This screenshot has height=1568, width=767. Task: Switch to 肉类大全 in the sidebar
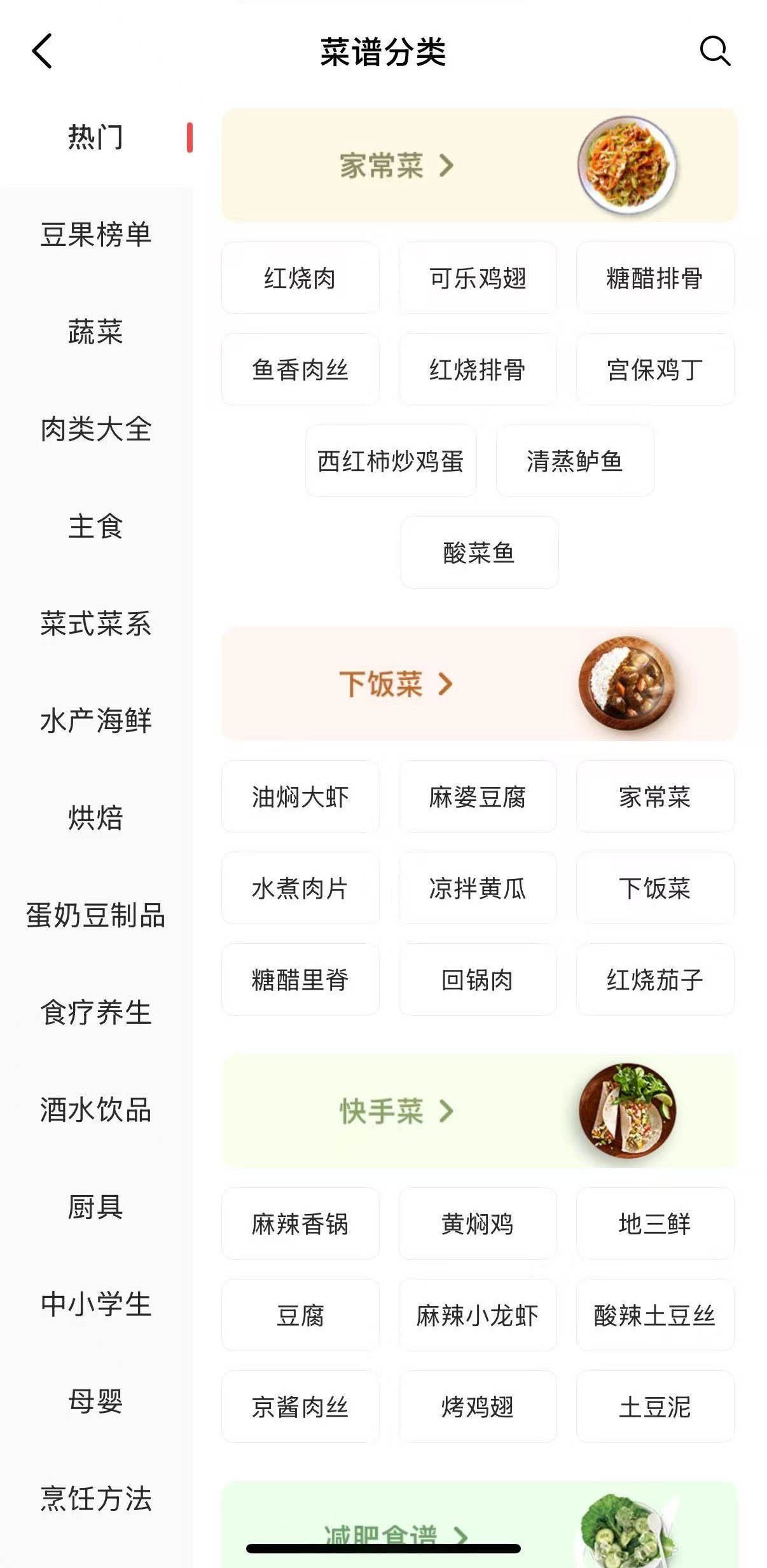[x=96, y=429]
